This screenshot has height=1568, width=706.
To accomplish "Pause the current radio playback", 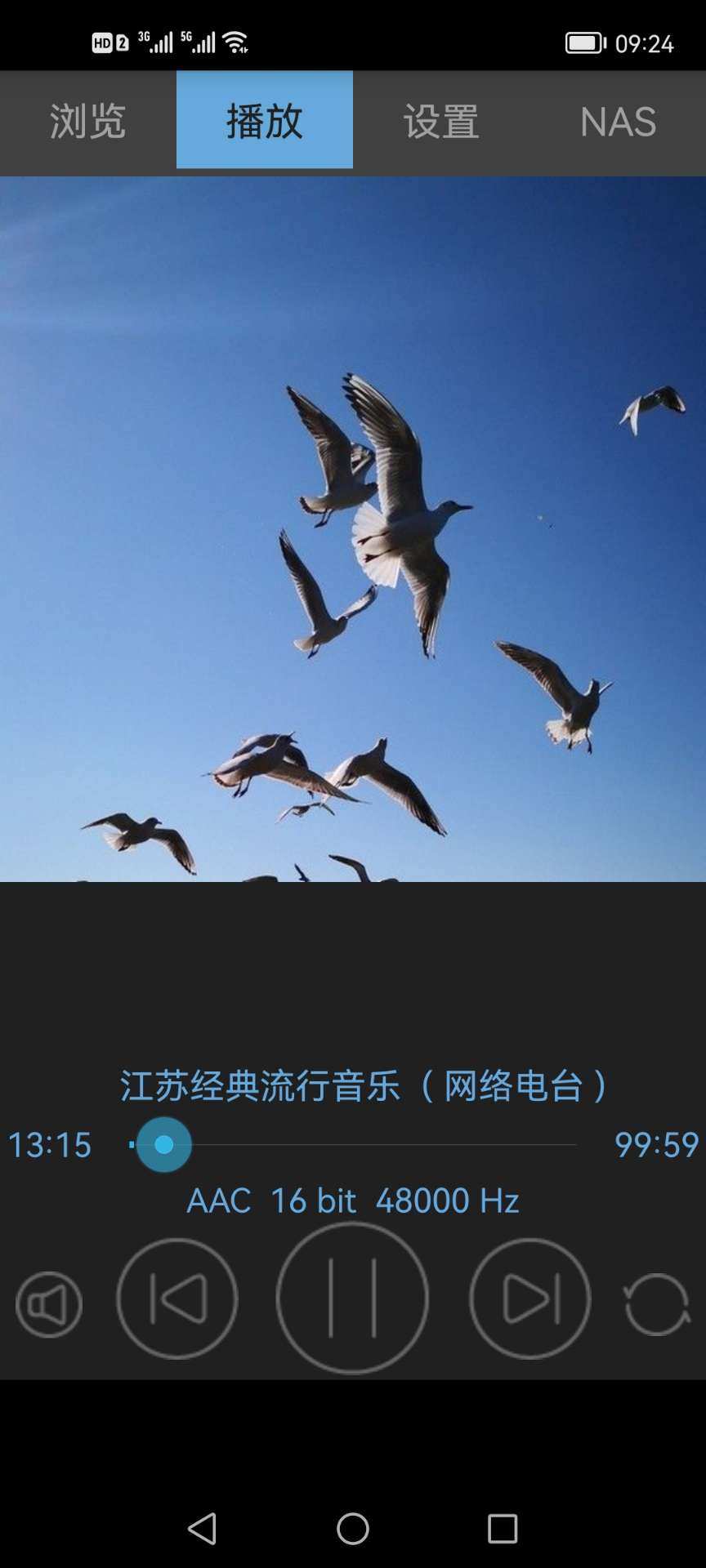I will tap(352, 1297).
